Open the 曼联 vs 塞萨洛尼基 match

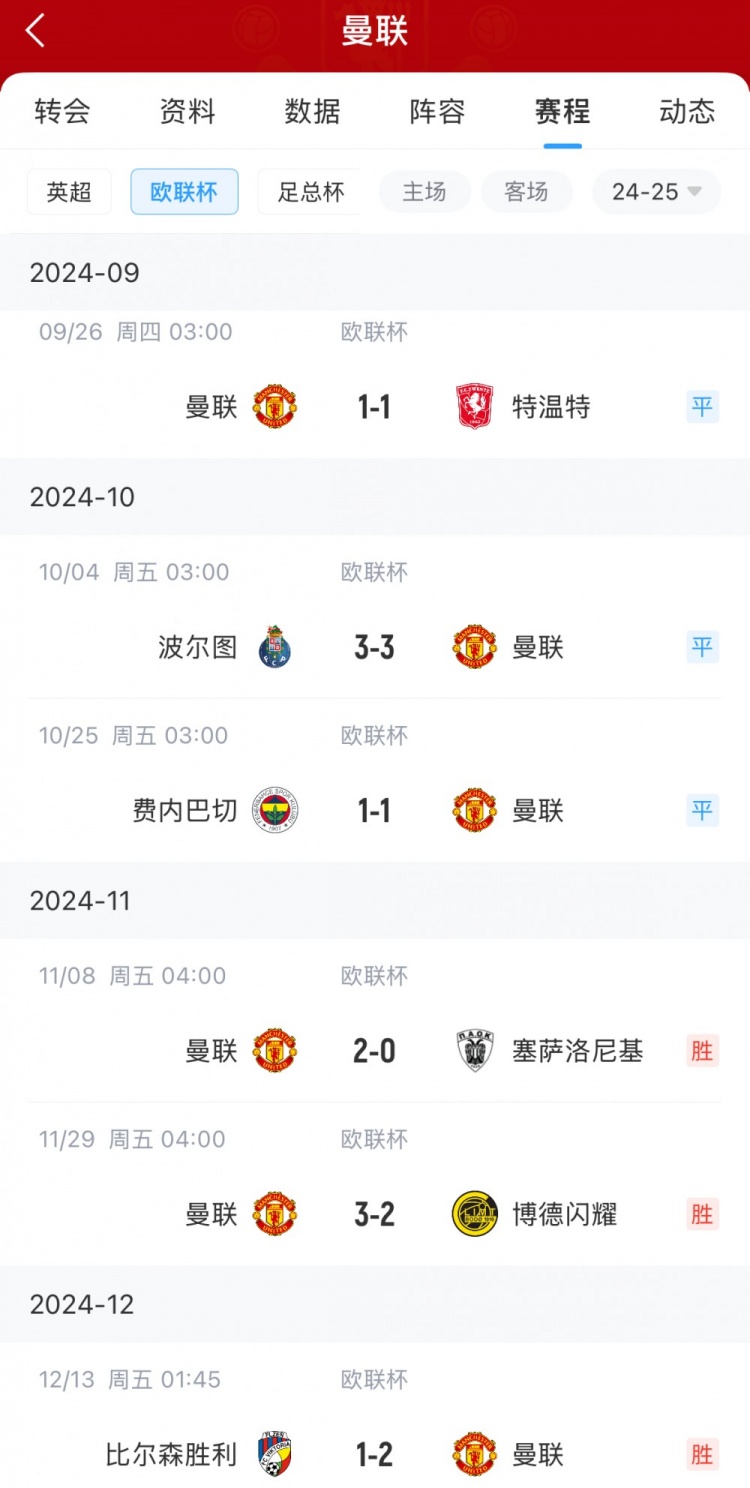[375, 1051]
